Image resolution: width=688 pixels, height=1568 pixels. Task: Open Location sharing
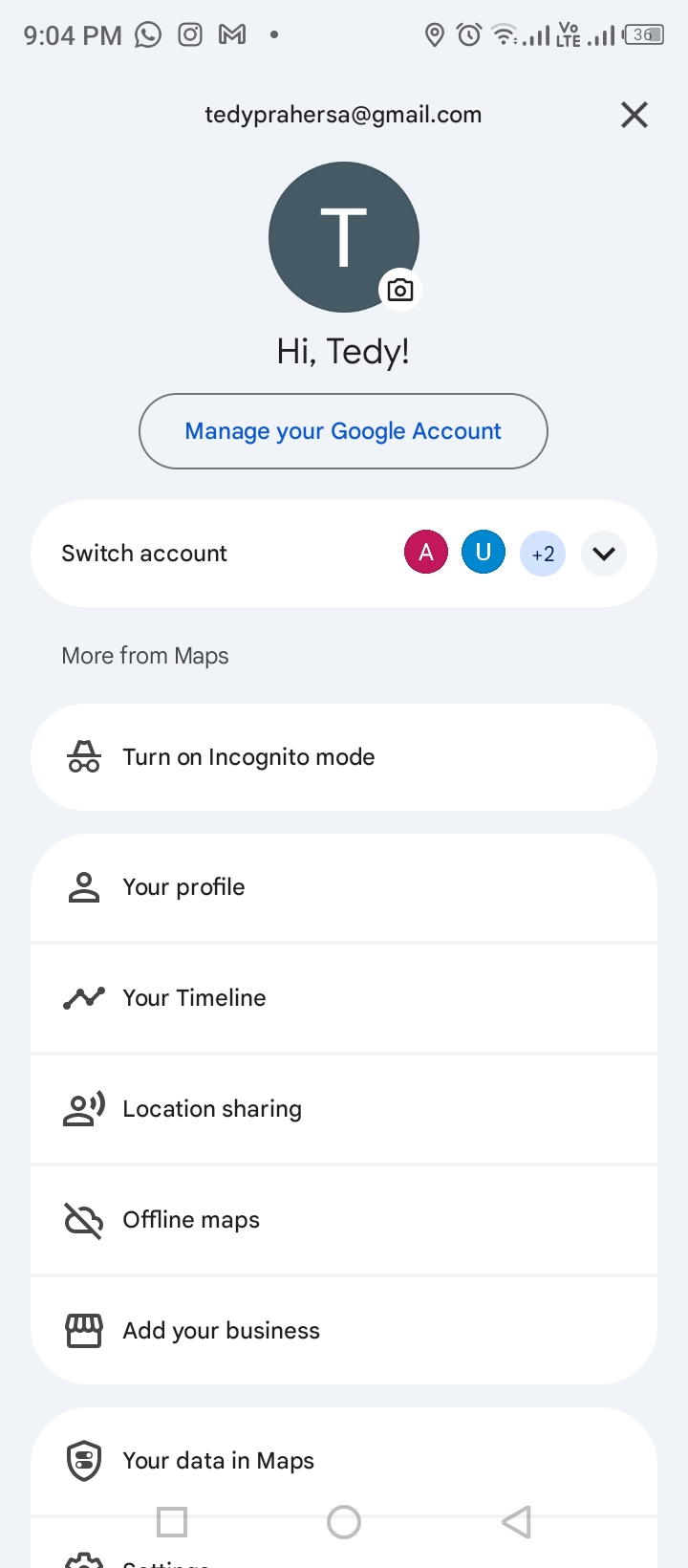coord(344,1109)
